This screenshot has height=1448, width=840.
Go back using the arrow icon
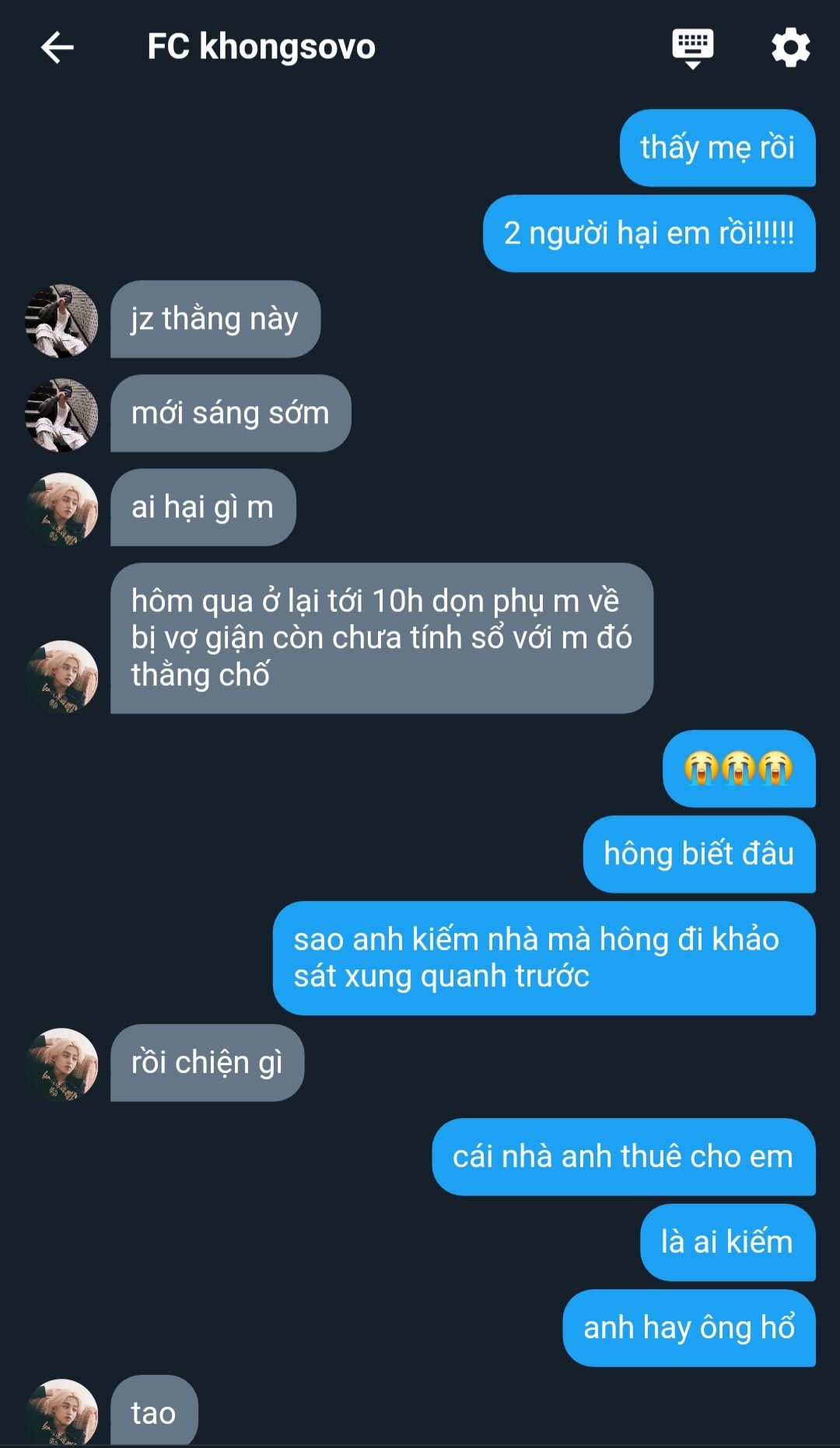coord(57,47)
